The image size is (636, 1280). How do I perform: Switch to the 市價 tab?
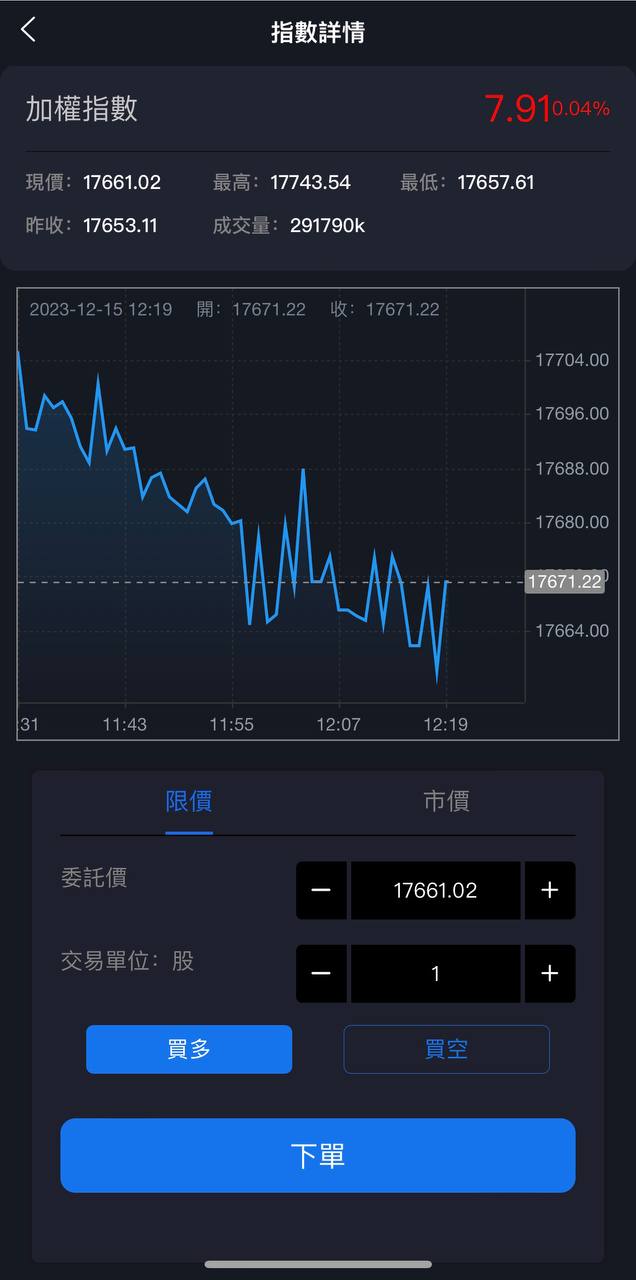[x=446, y=801]
